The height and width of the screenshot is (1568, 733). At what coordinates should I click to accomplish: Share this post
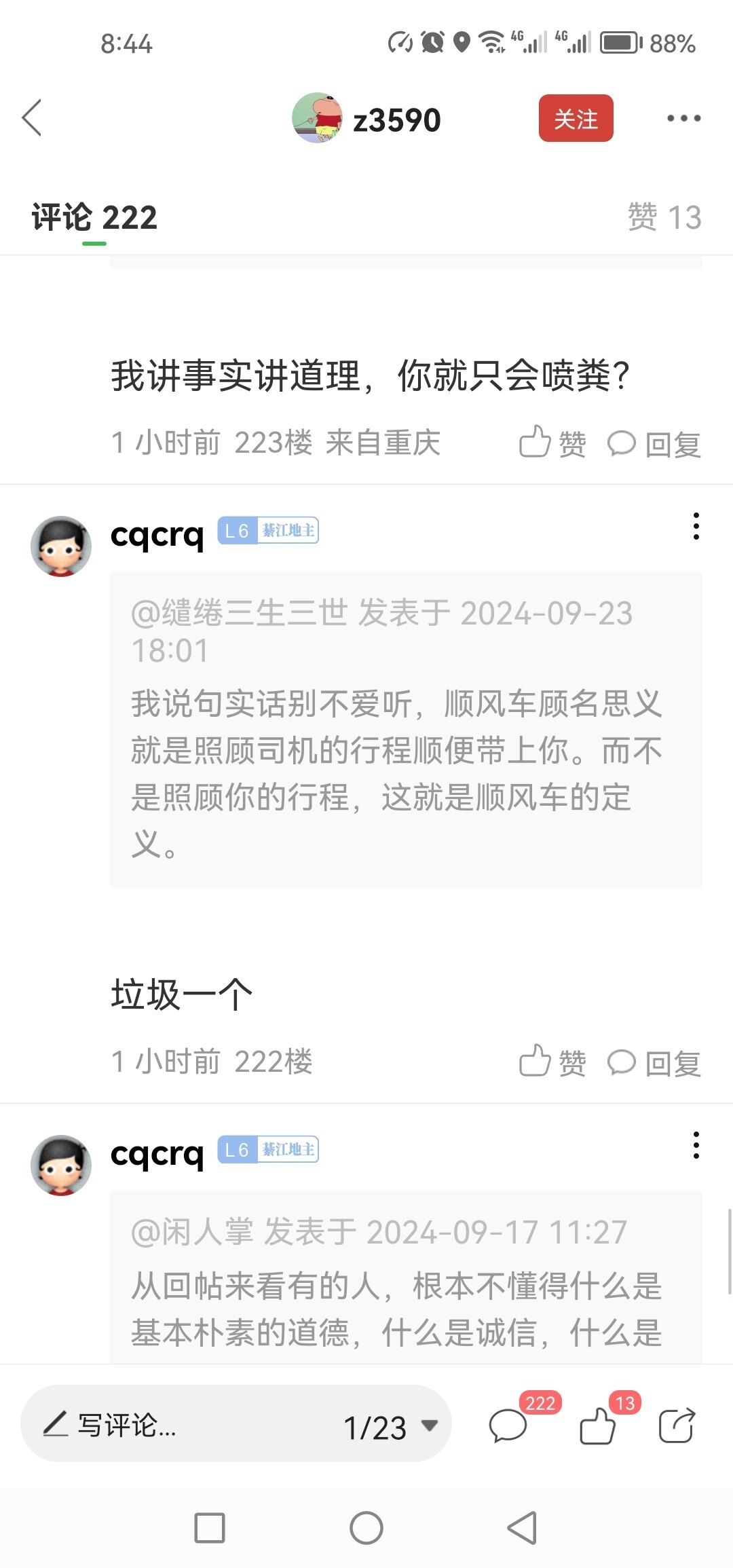point(677,1425)
